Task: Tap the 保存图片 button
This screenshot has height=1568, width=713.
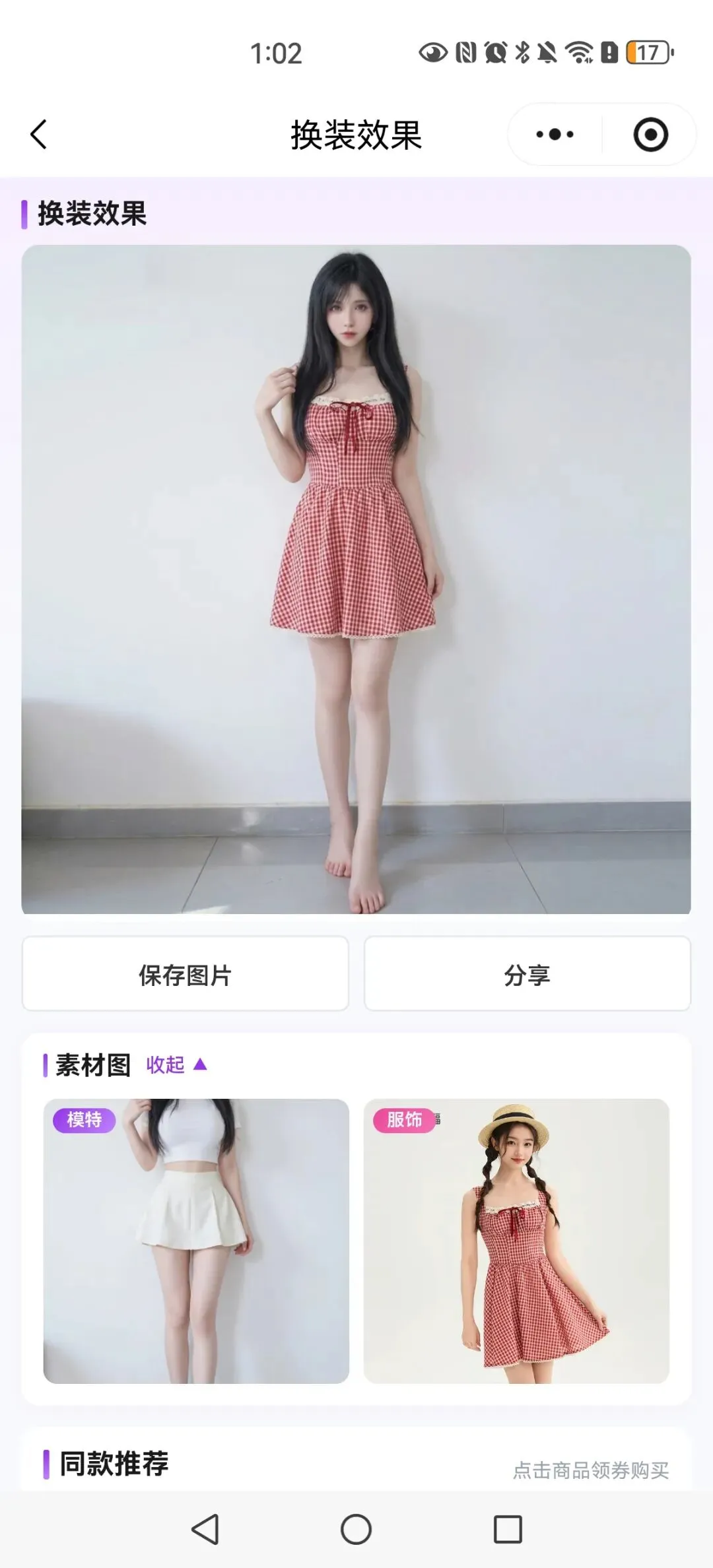Action: click(186, 974)
